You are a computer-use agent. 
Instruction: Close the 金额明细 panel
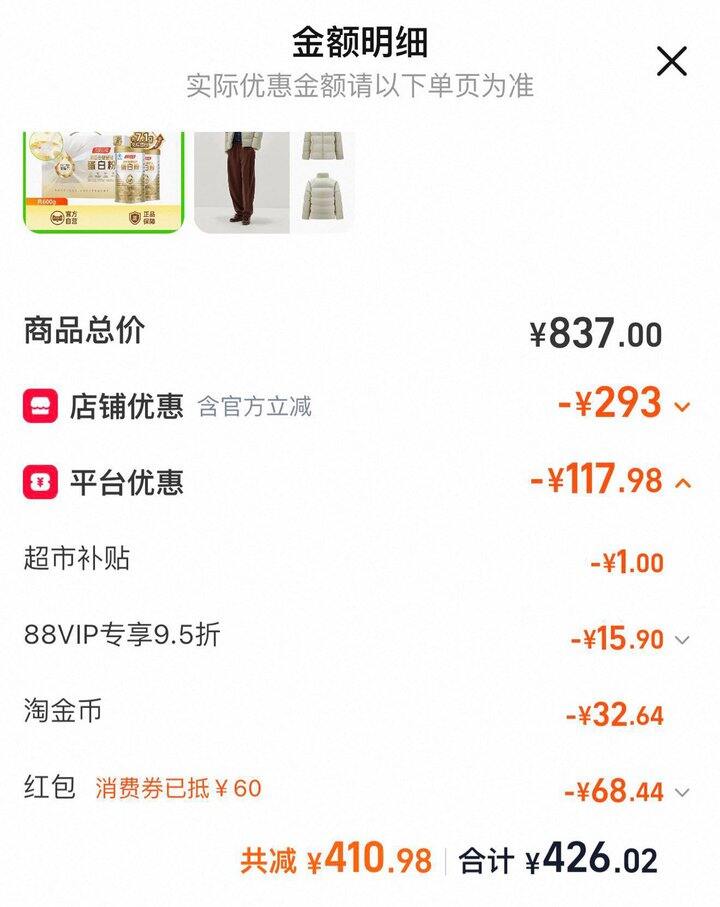(672, 62)
